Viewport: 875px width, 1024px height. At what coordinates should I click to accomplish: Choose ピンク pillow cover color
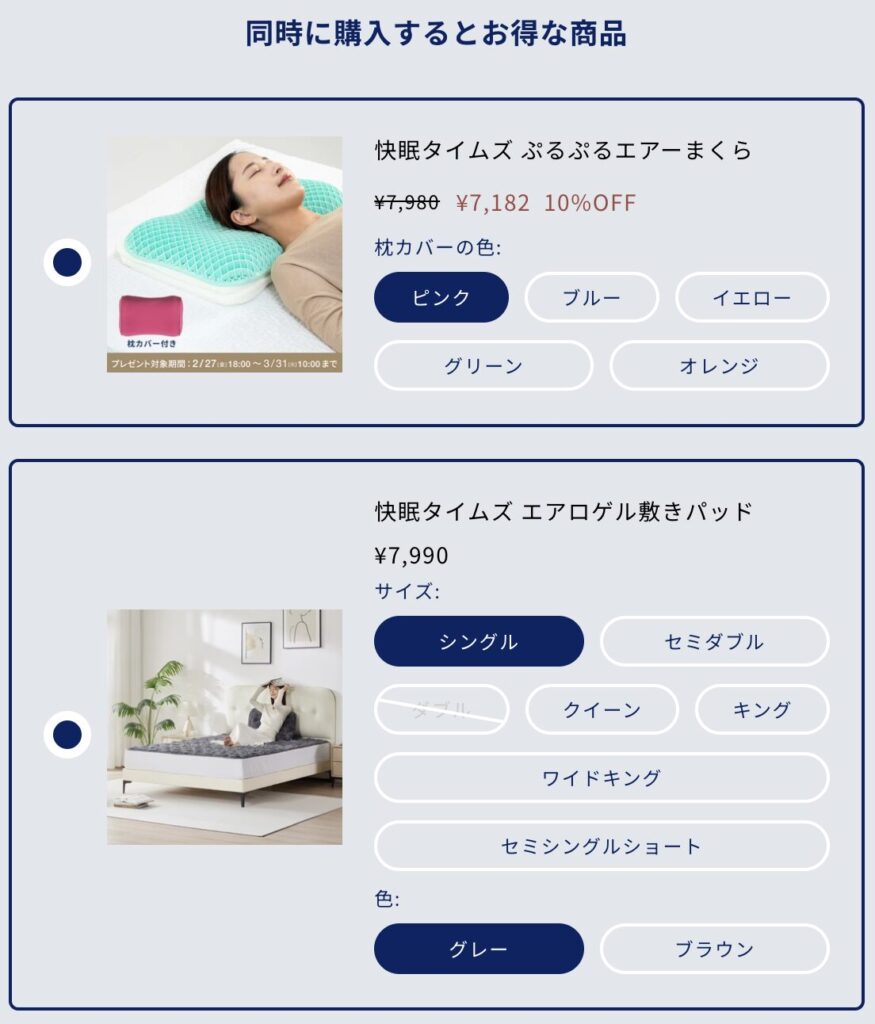[441, 297]
